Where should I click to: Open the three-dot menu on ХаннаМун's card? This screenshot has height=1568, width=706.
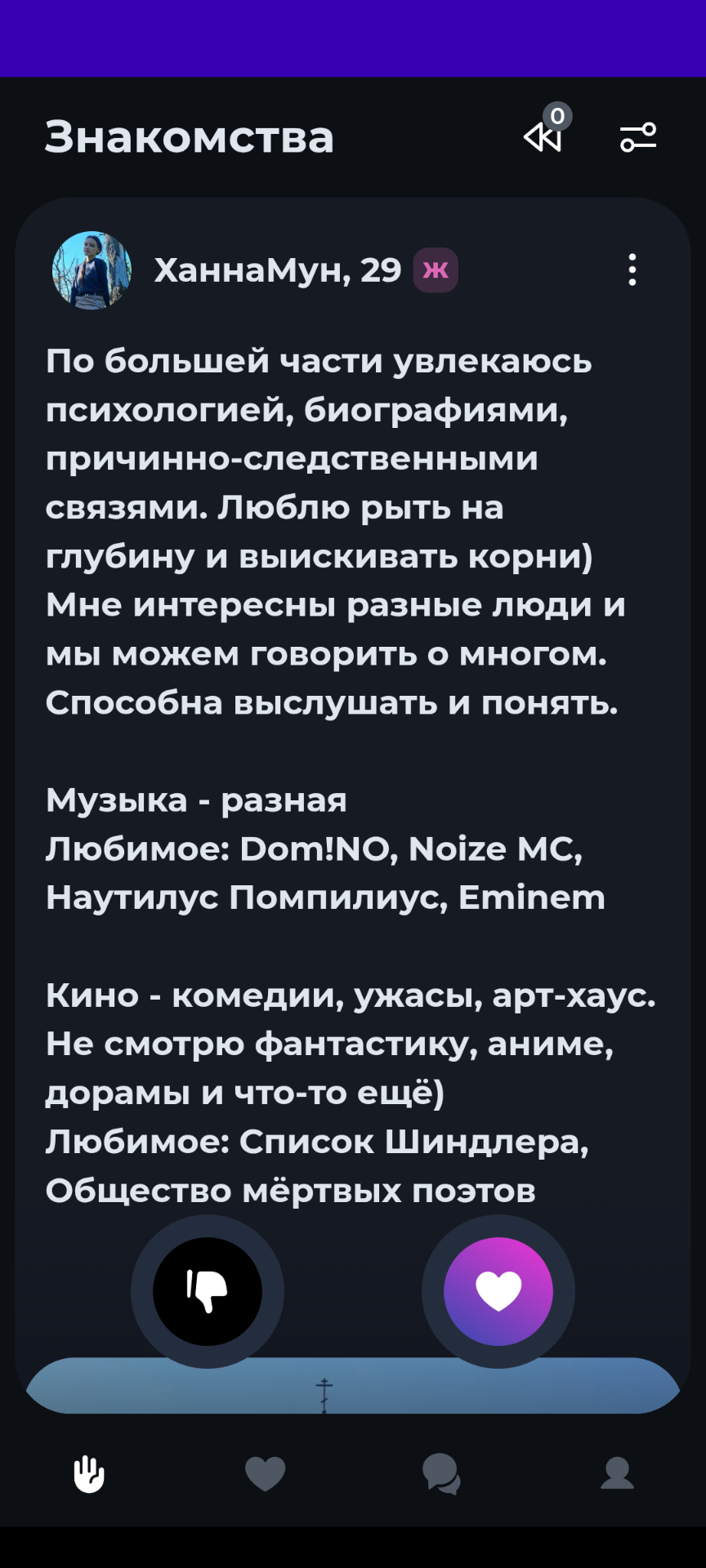click(x=632, y=269)
